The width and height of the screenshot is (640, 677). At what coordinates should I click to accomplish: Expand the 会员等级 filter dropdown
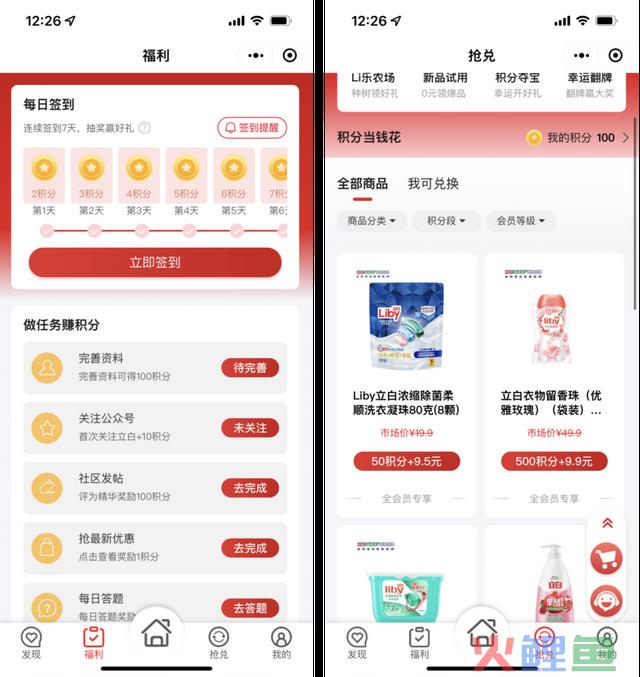coord(520,221)
